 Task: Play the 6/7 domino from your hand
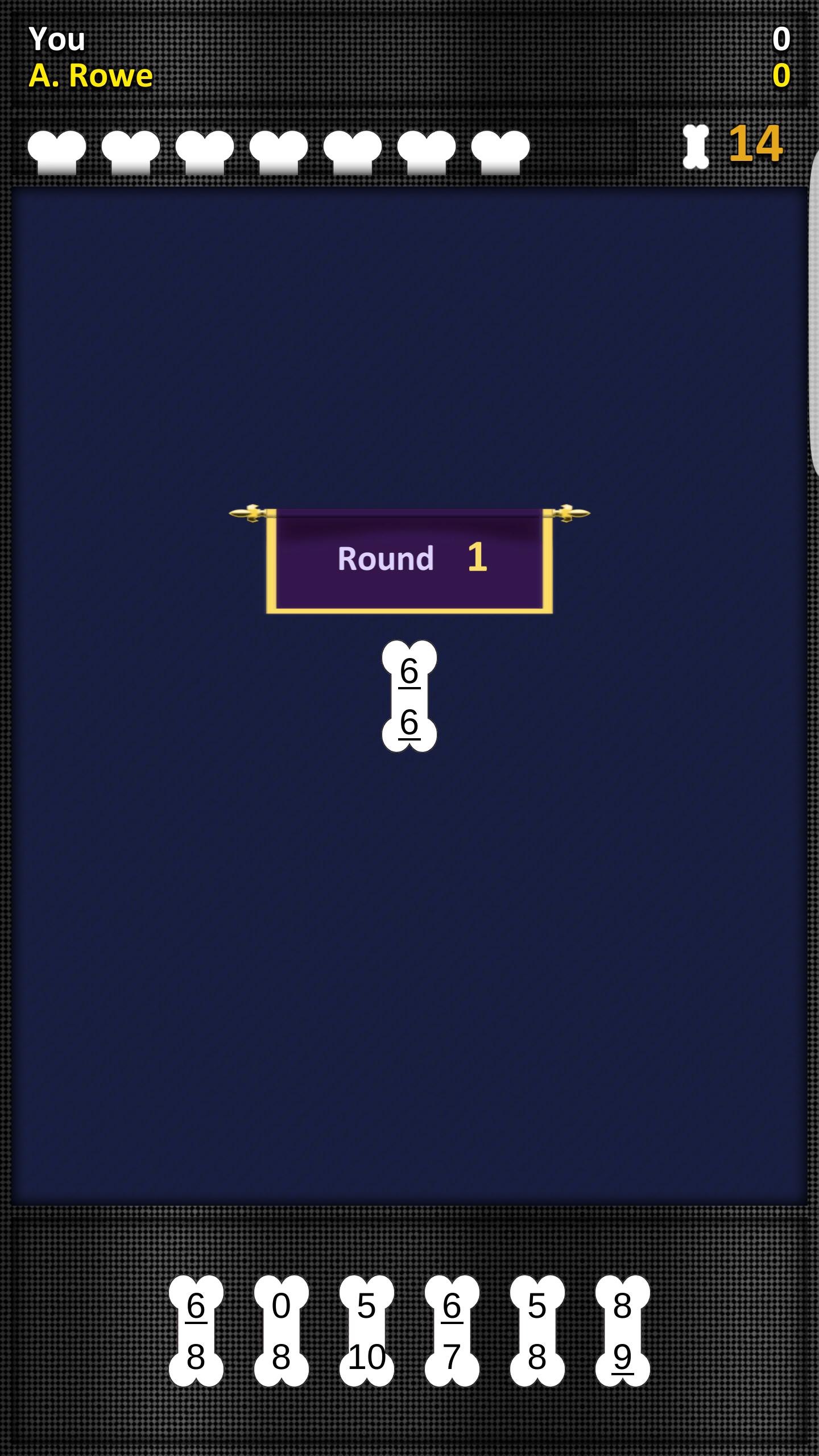(x=452, y=1331)
